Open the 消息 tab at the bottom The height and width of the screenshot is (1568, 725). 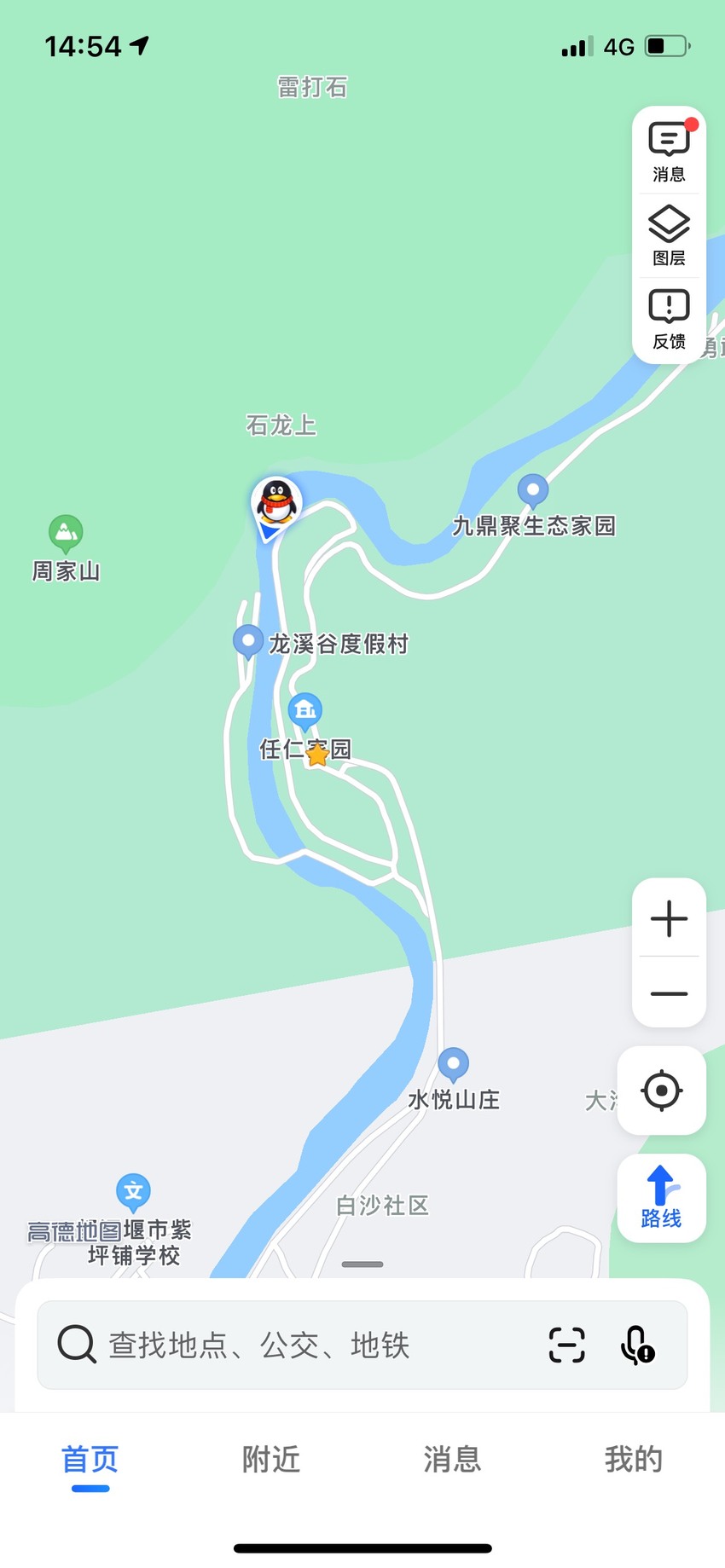452,1460
